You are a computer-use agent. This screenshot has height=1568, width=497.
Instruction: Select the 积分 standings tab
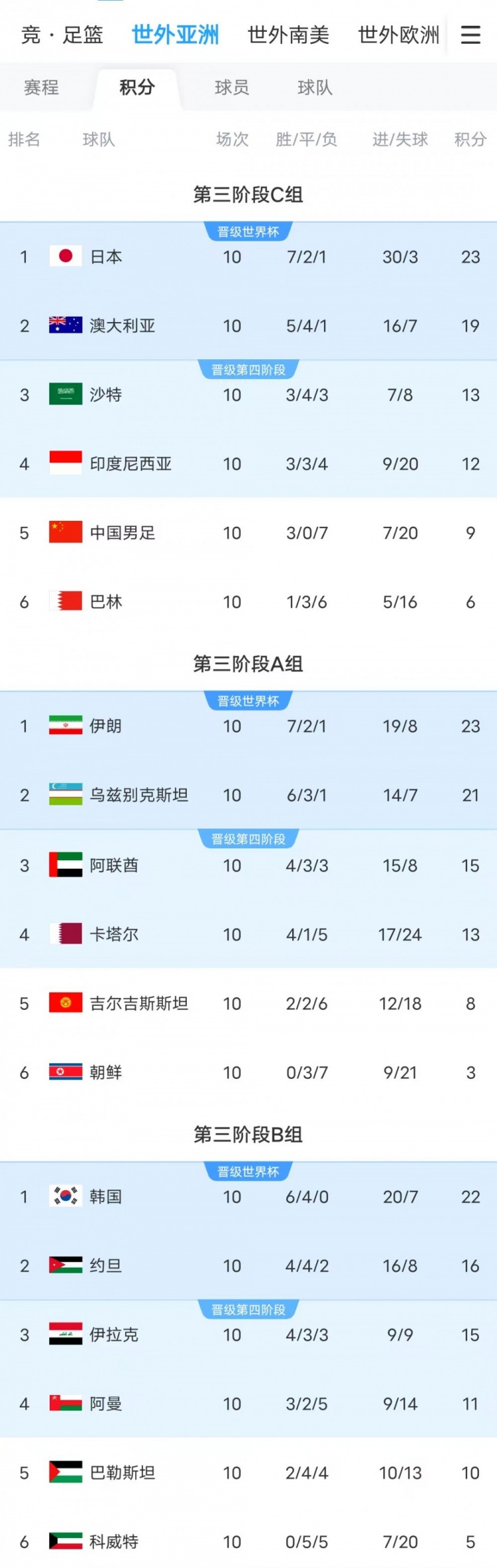point(137,87)
